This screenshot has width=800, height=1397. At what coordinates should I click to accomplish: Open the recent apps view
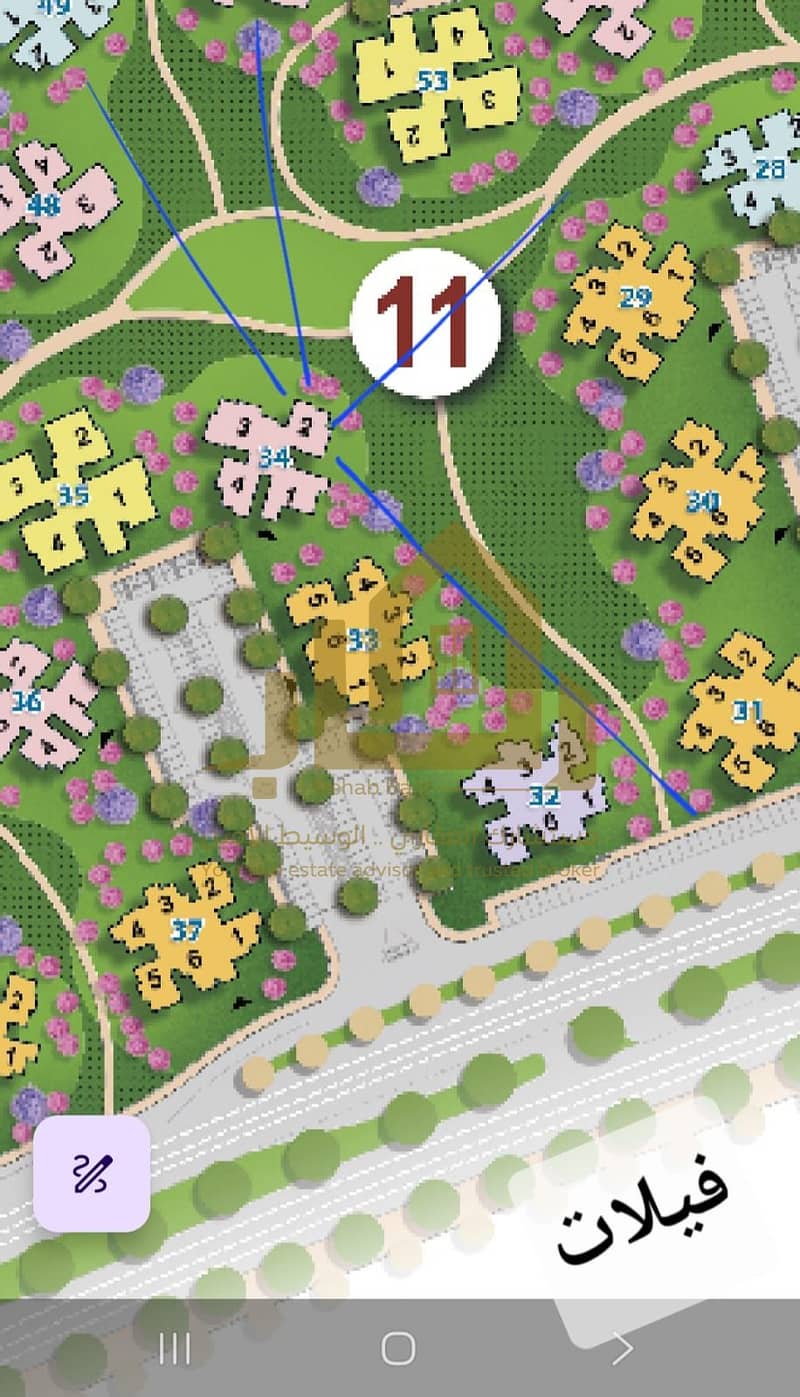click(x=175, y=1348)
